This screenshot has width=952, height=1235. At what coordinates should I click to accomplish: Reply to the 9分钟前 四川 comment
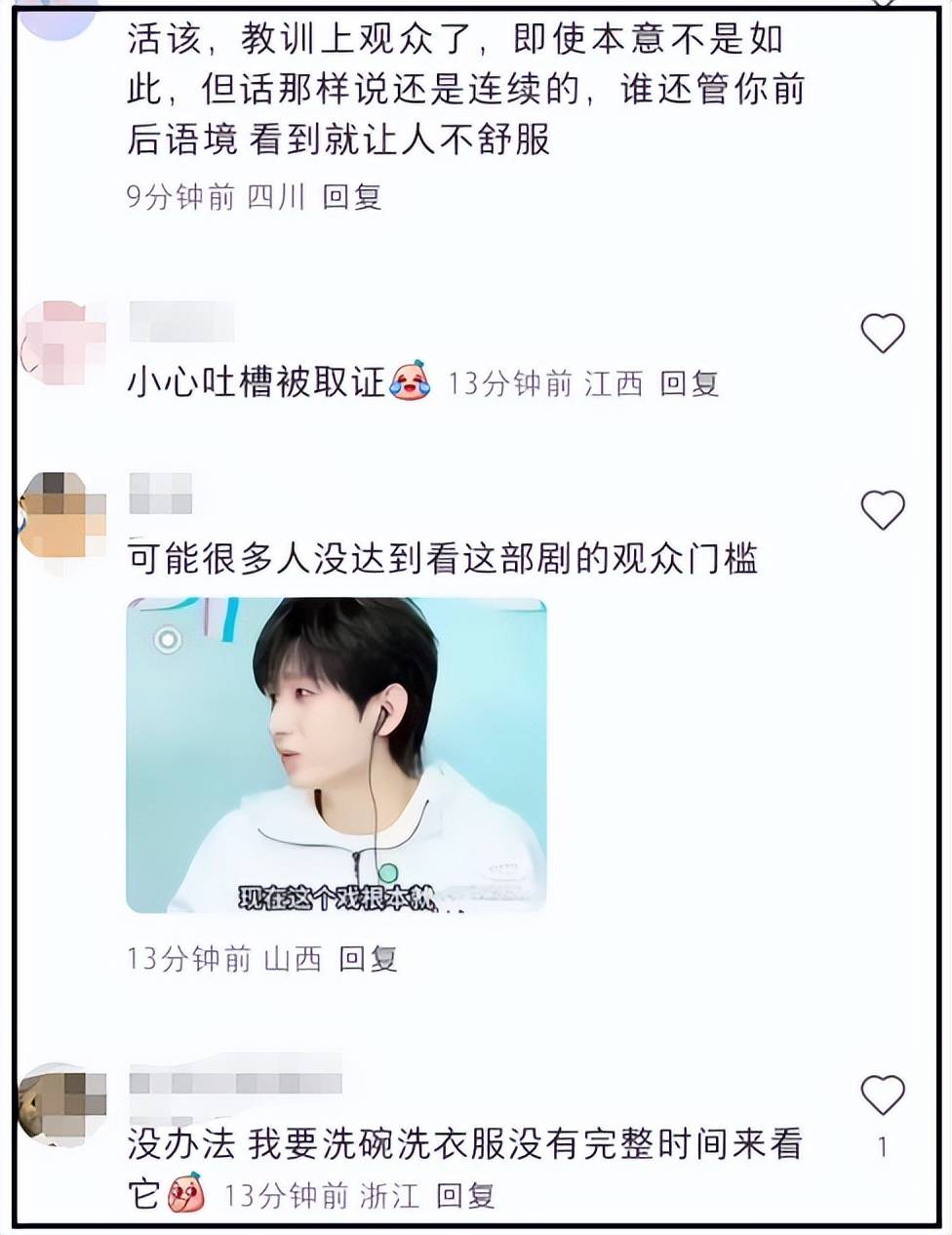pos(351,197)
